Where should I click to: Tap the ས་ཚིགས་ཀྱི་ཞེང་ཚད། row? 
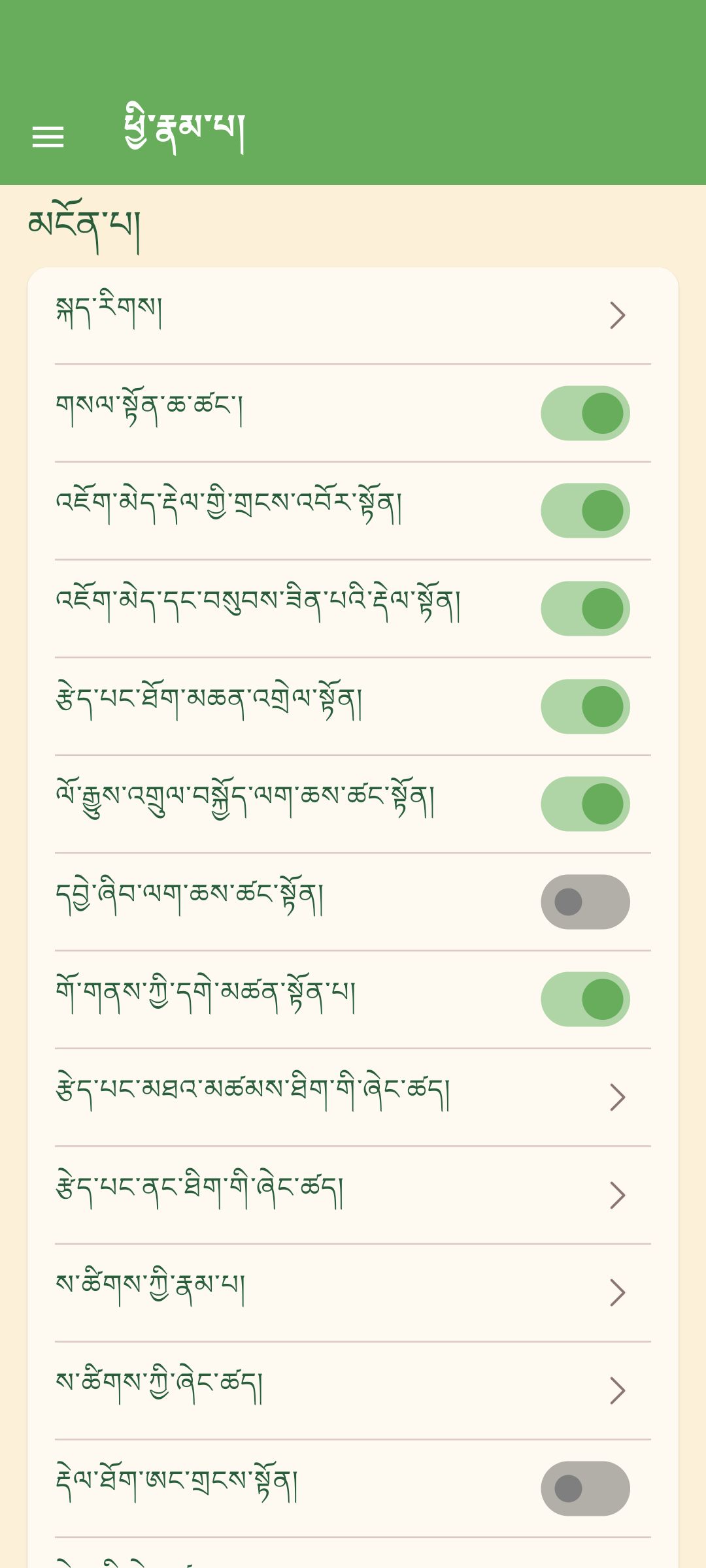[x=353, y=1390]
